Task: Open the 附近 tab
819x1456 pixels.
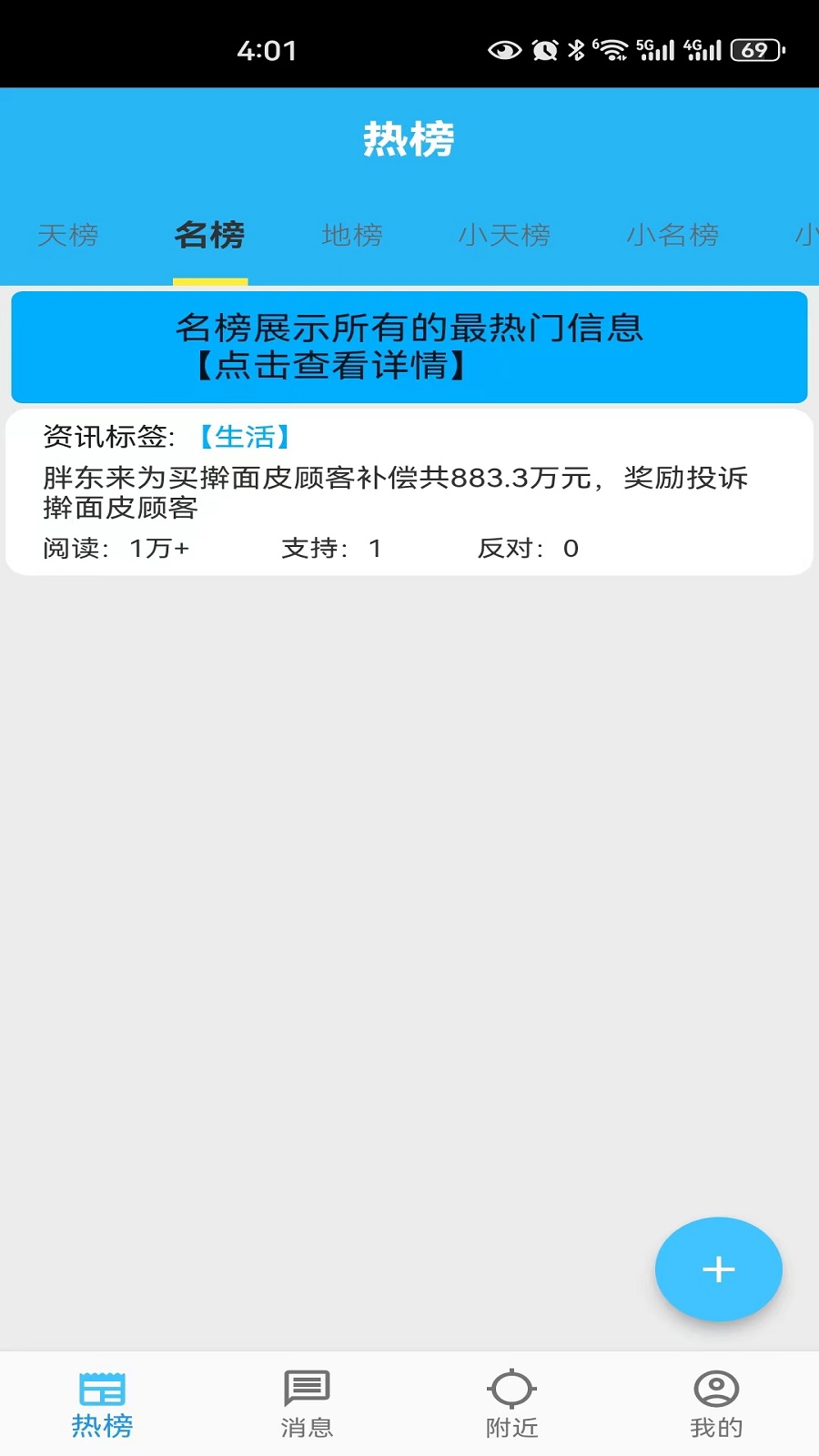Action: (511, 1404)
